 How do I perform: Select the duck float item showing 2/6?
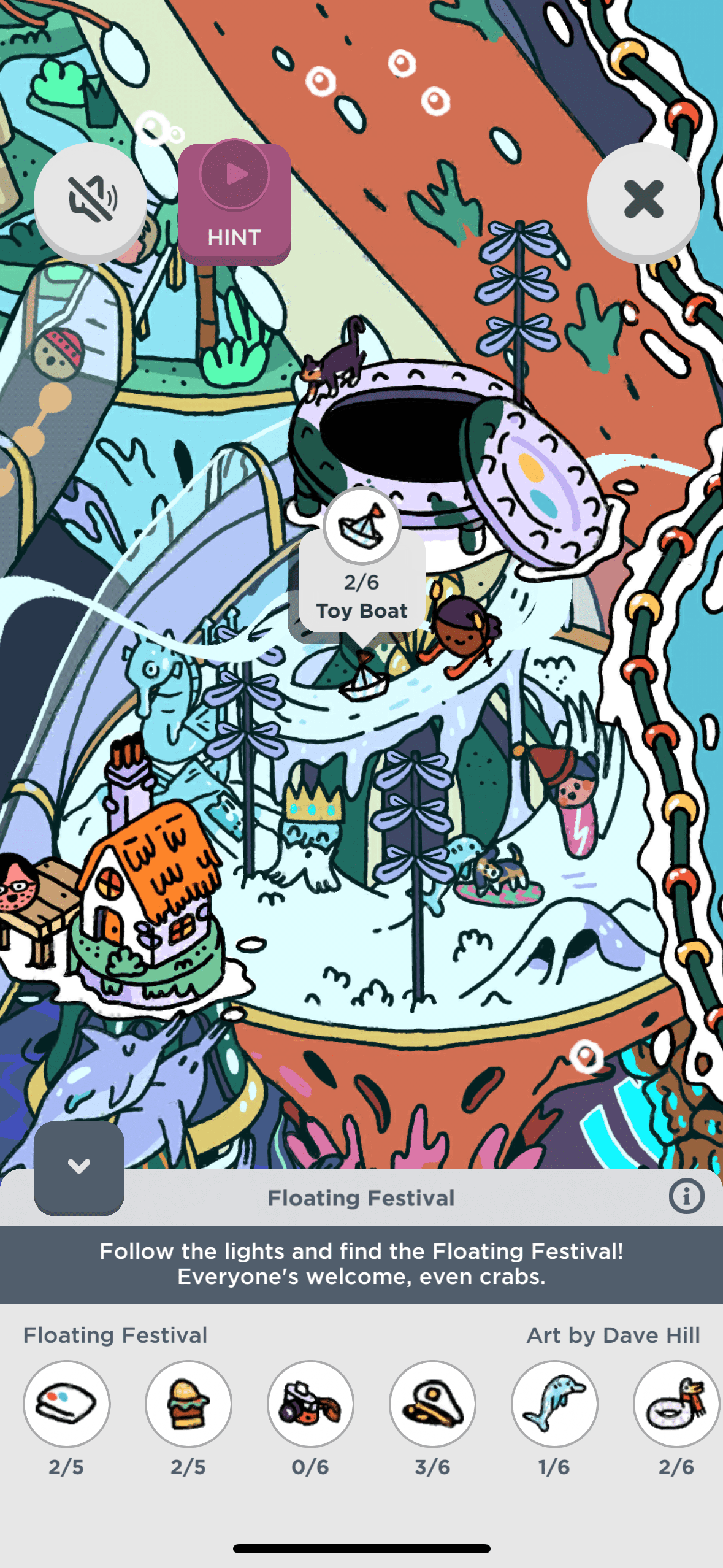click(x=676, y=1404)
